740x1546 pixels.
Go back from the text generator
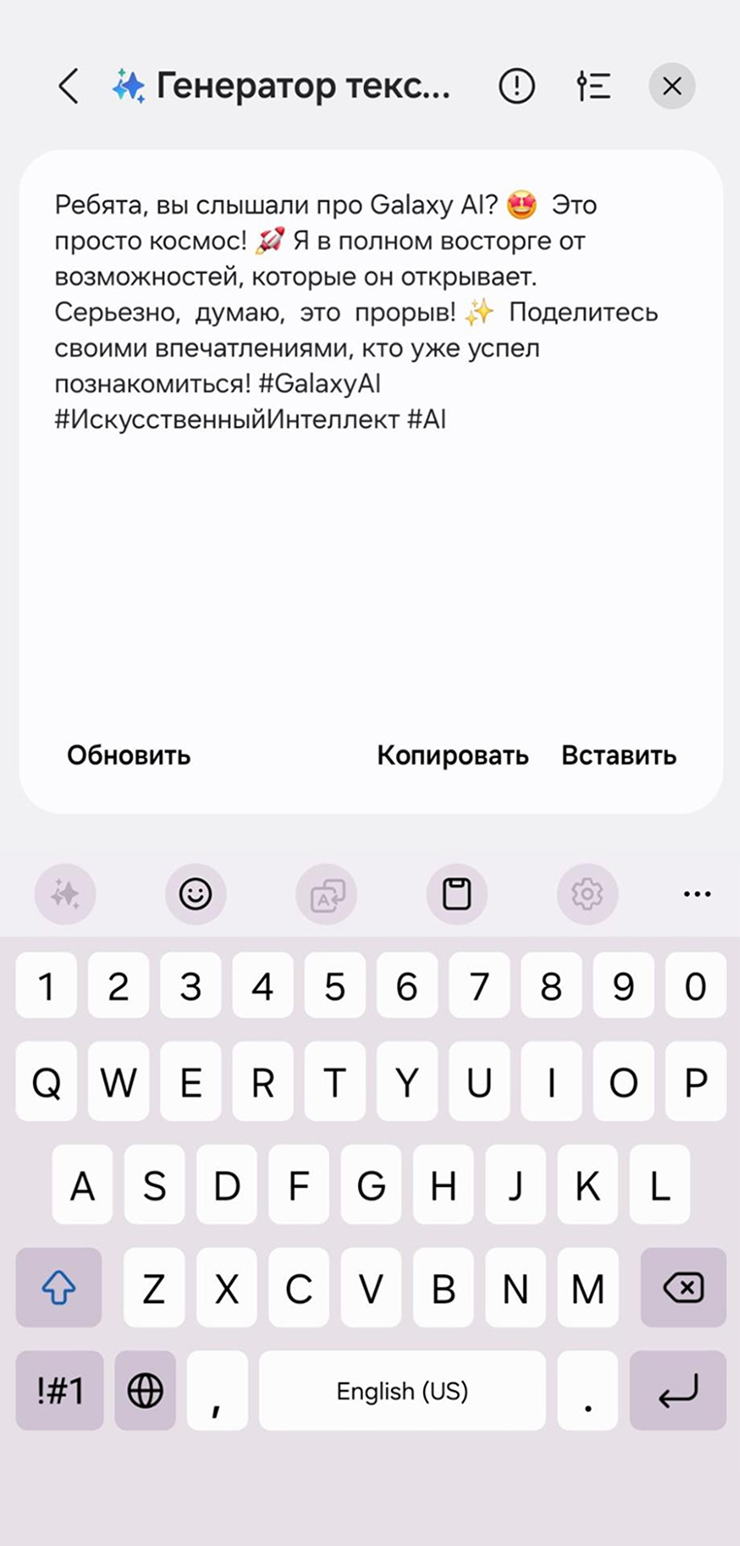(x=68, y=87)
